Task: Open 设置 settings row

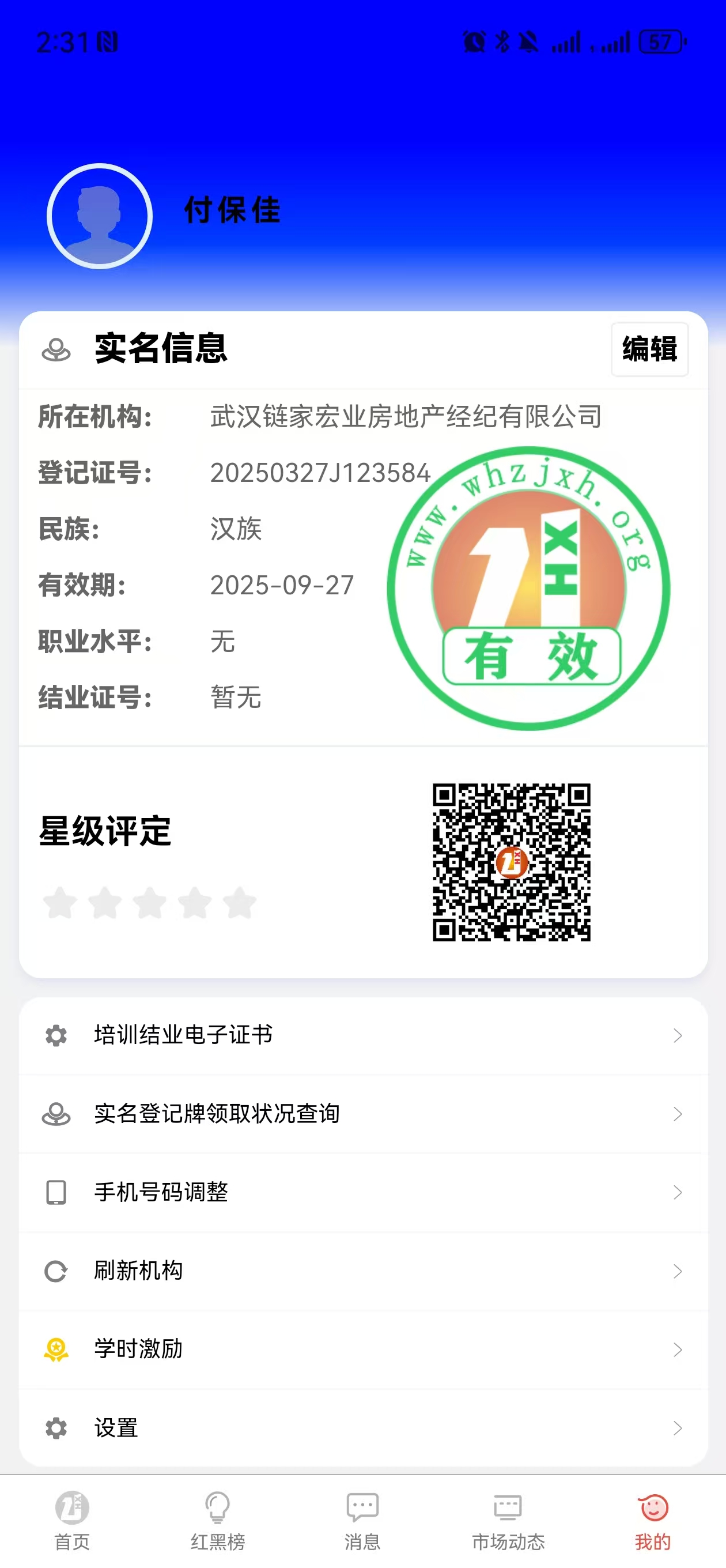Action: coord(362,1427)
